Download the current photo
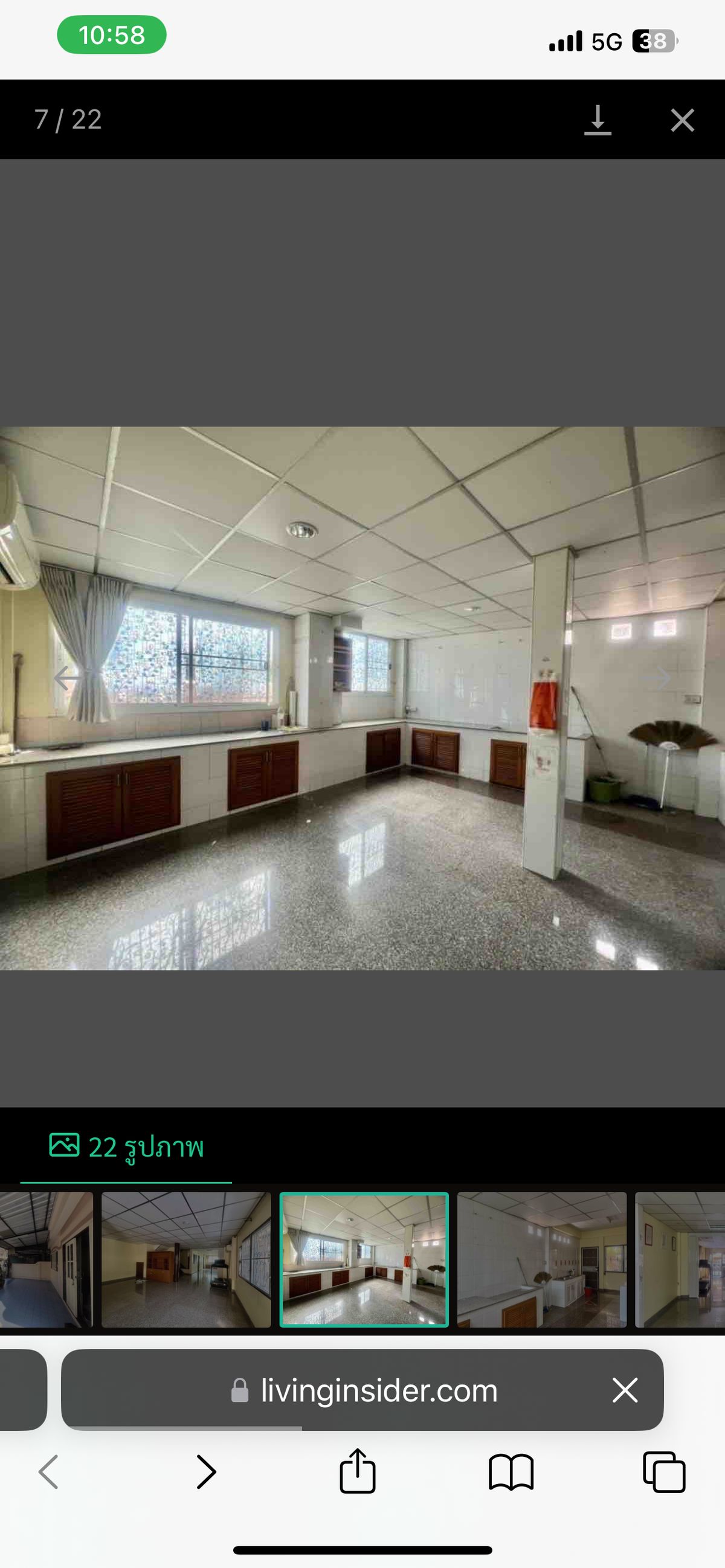The width and height of the screenshot is (725, 1568). click(x=597, y=120)
